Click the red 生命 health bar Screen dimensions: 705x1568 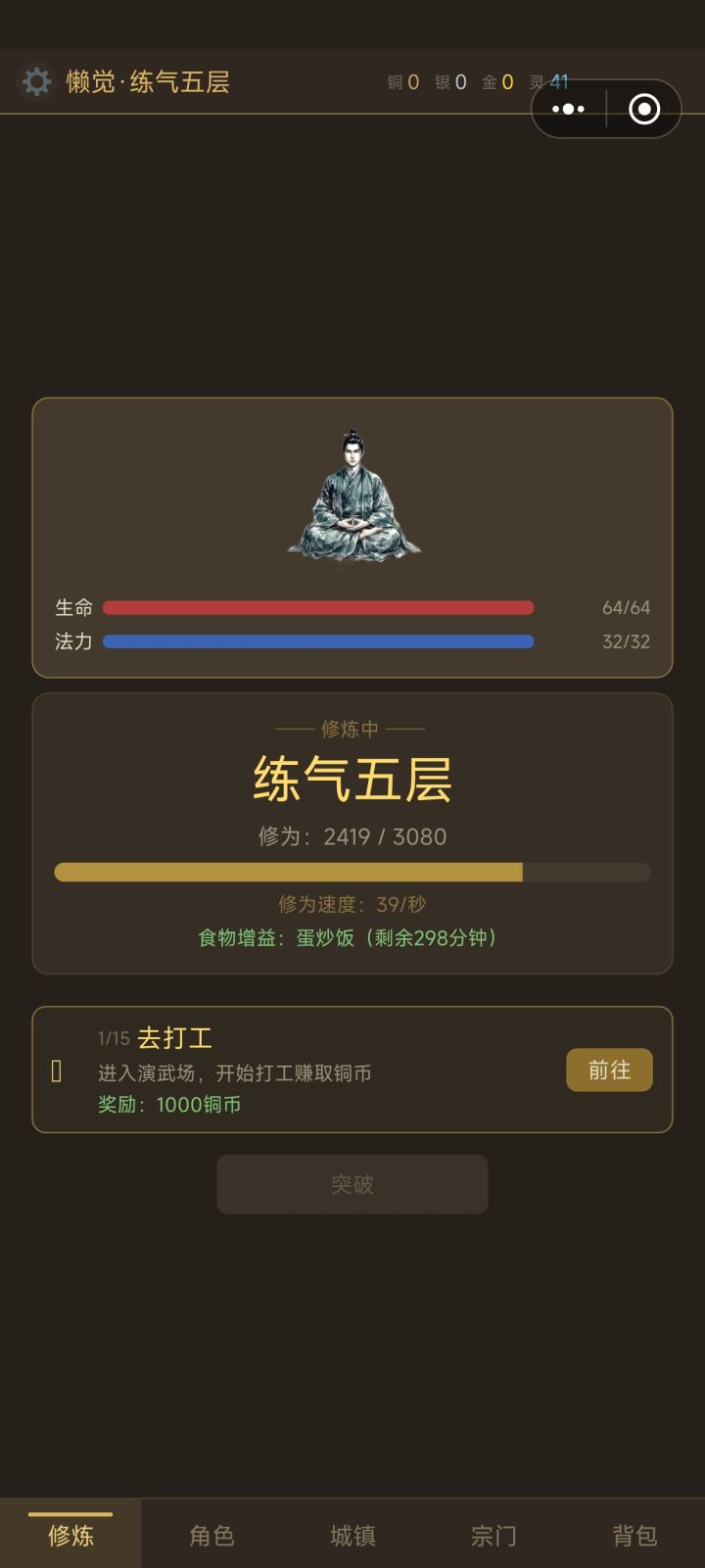coord(317,607)
